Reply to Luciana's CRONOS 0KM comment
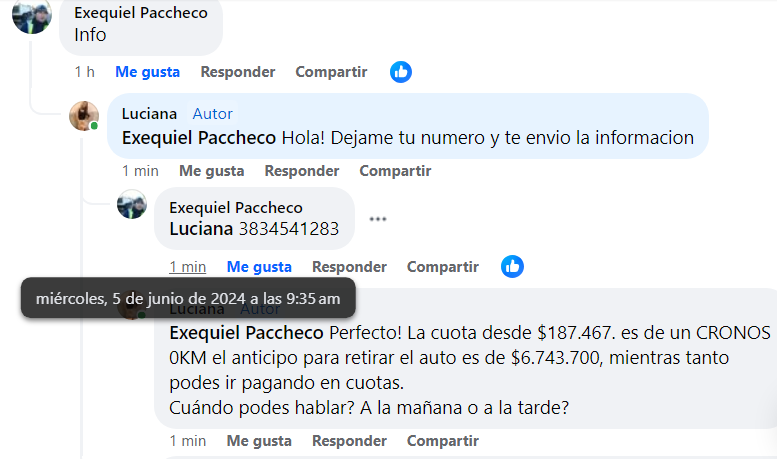 (349, 441)
